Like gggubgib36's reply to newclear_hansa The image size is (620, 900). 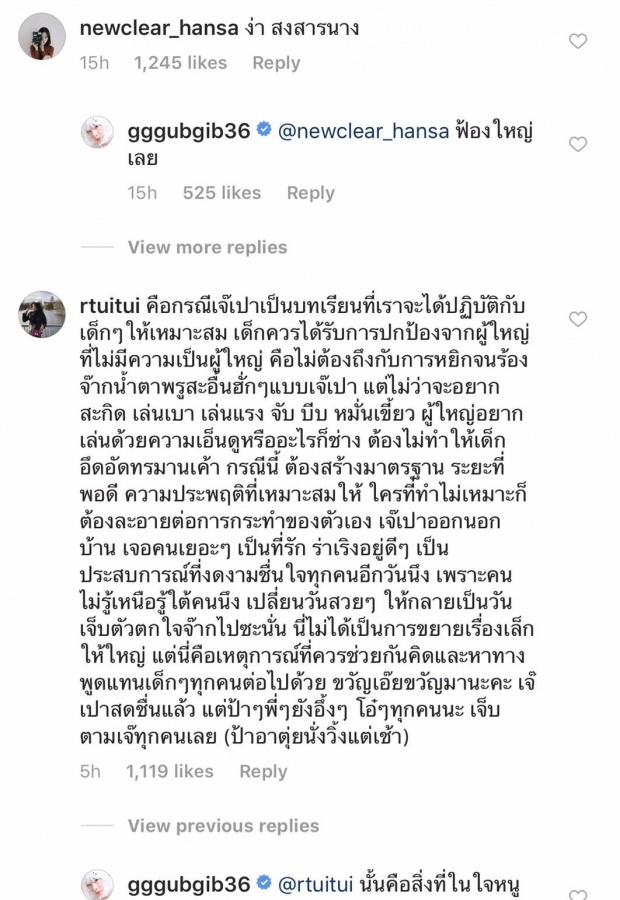coord(577,145)
